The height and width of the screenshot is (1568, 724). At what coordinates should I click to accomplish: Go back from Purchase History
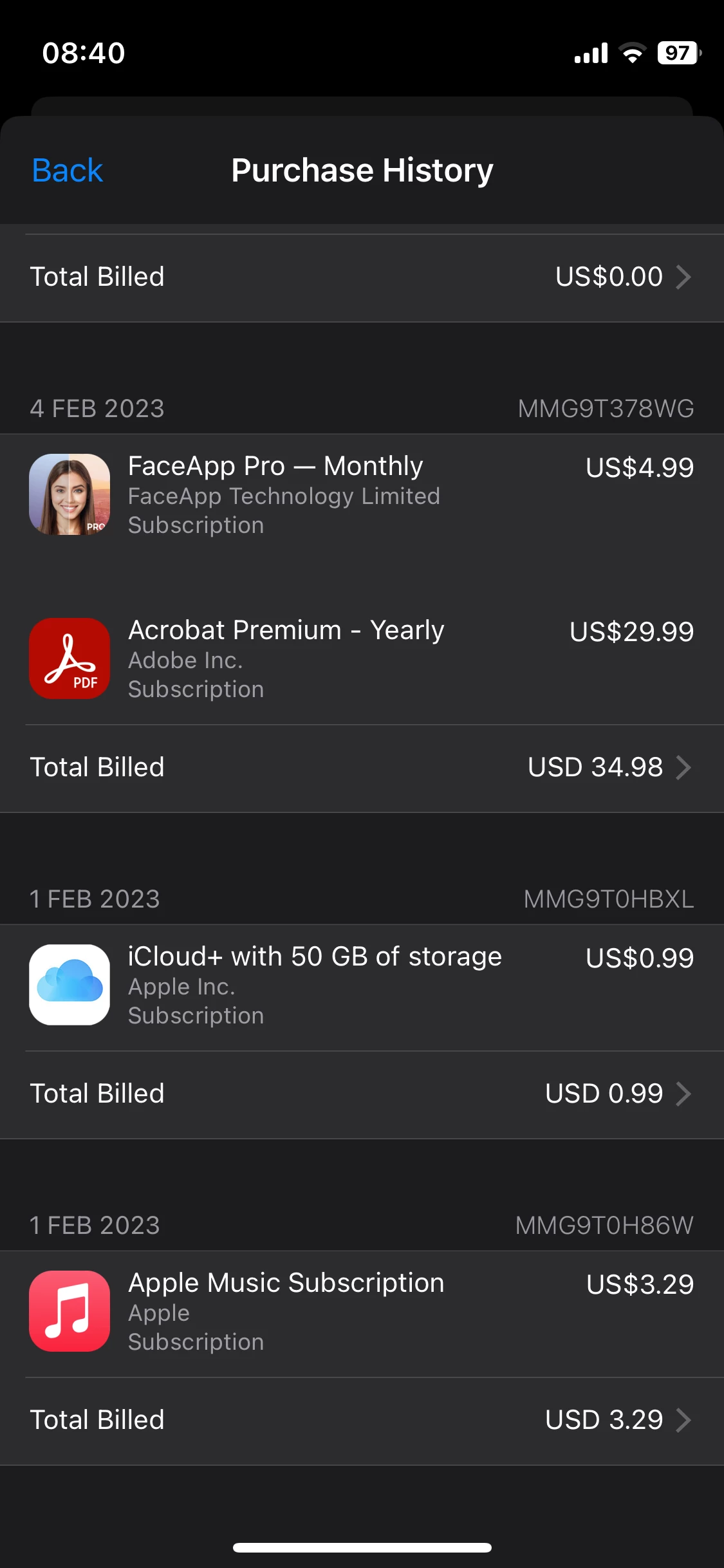point(68,171)
